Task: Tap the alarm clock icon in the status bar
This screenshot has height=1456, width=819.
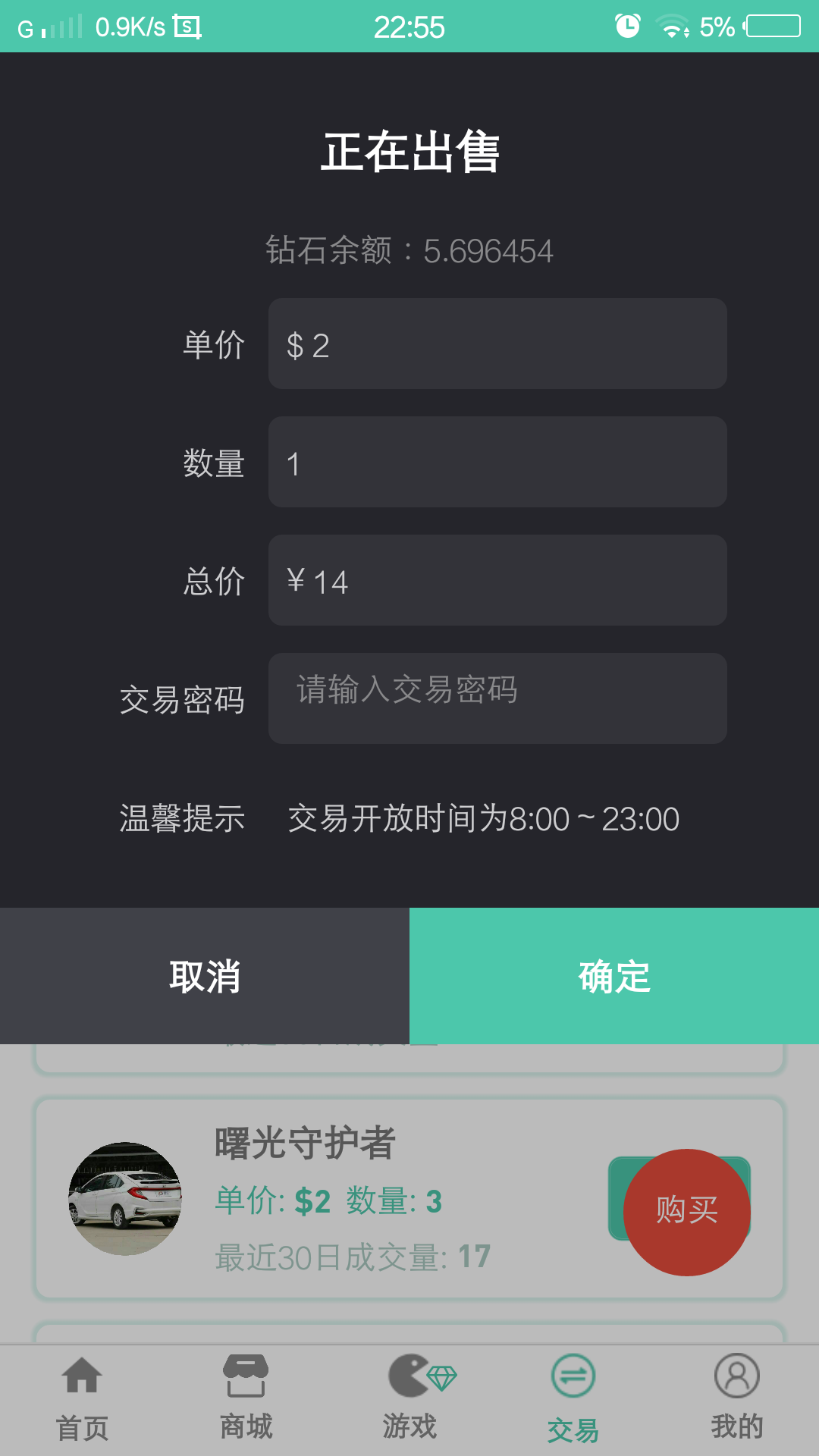Action: pyautogui.click(x=628, y=27)
